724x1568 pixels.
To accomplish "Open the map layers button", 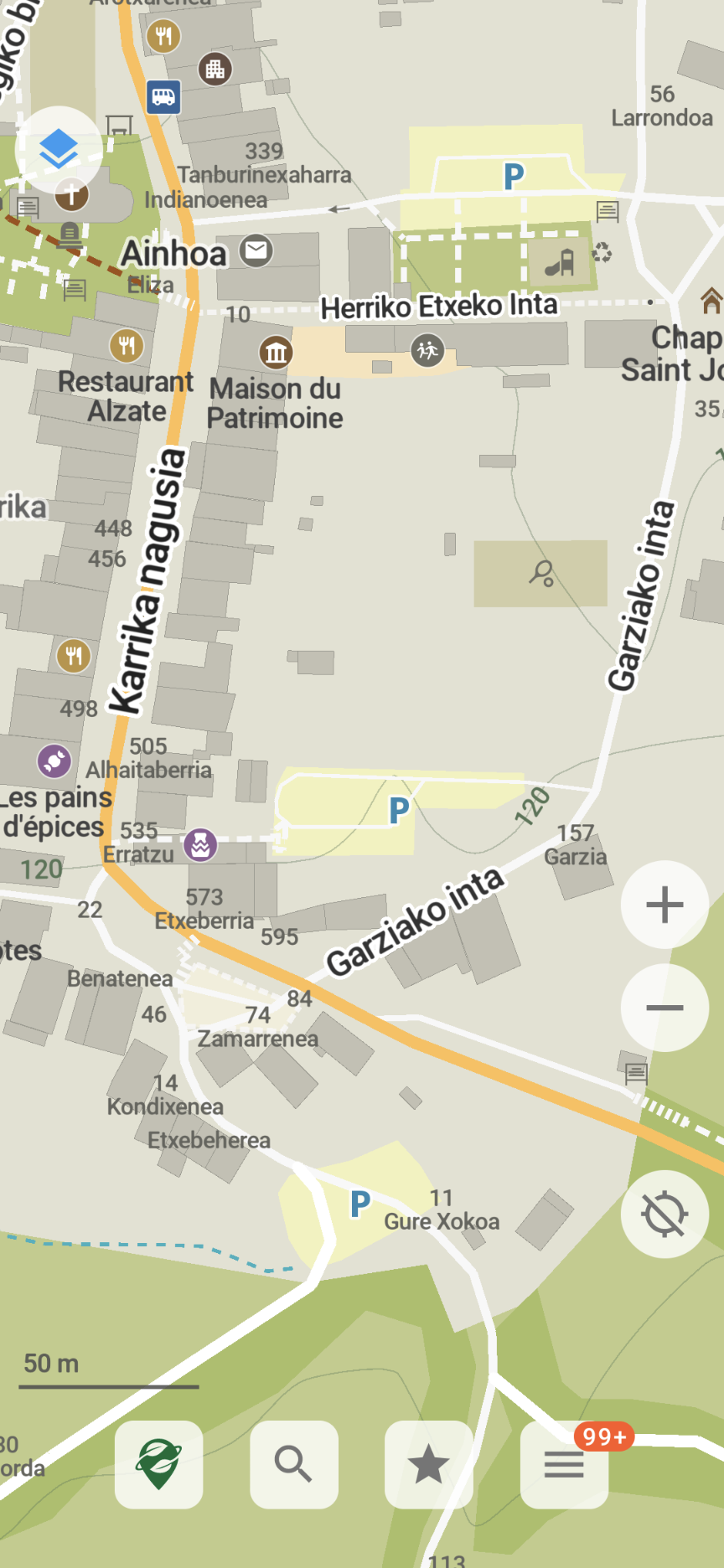I will point(59,150).
